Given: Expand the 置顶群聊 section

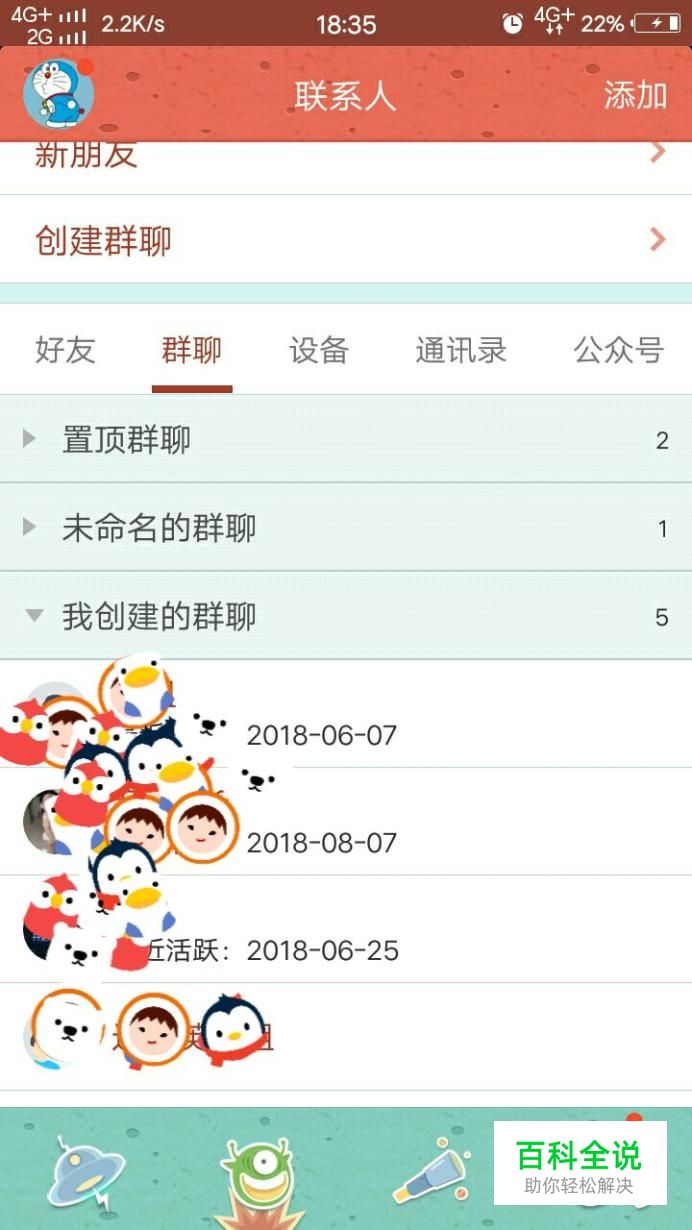Looking at the screenshot, I should tap(346, 440).
